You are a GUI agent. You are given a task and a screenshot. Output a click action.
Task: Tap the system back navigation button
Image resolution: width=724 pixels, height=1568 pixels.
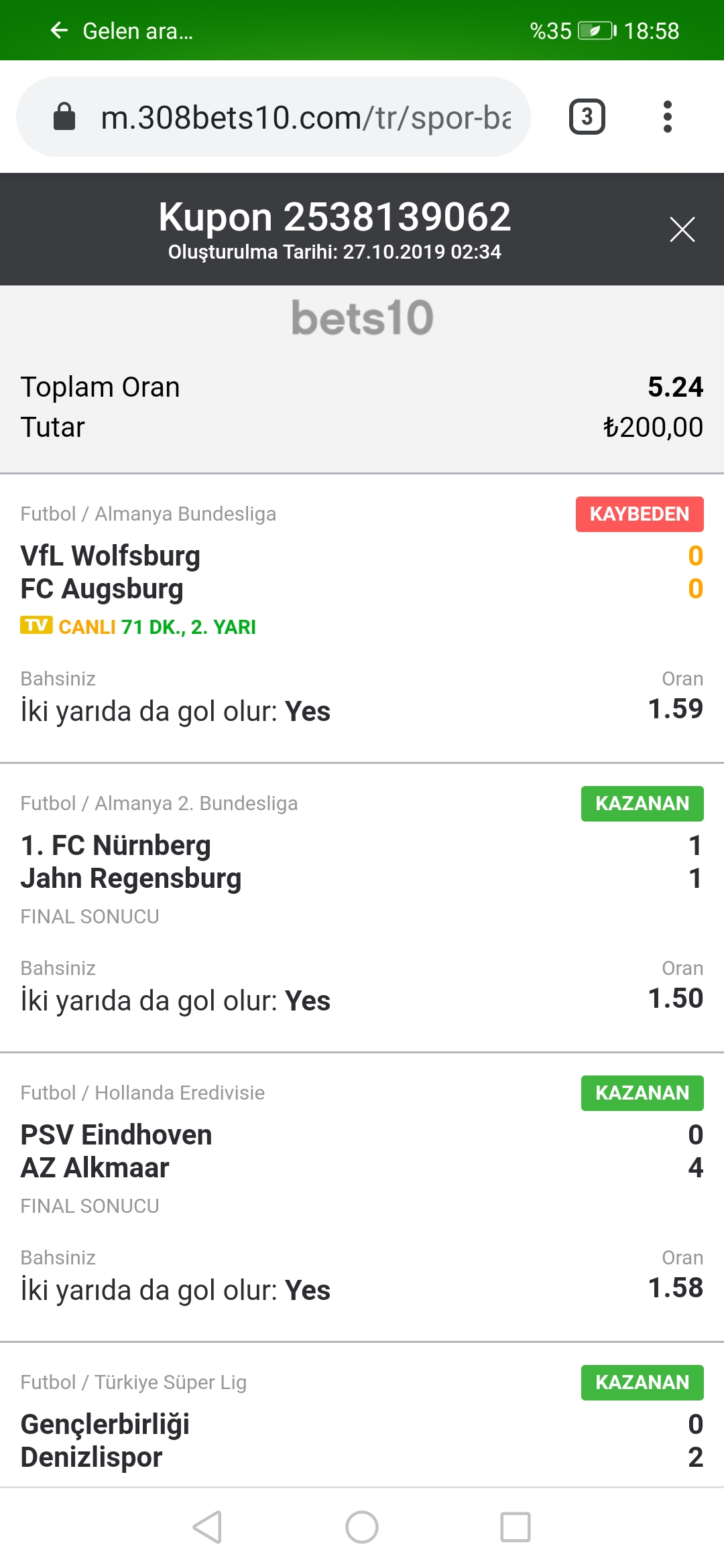[x=208, y=1527]
